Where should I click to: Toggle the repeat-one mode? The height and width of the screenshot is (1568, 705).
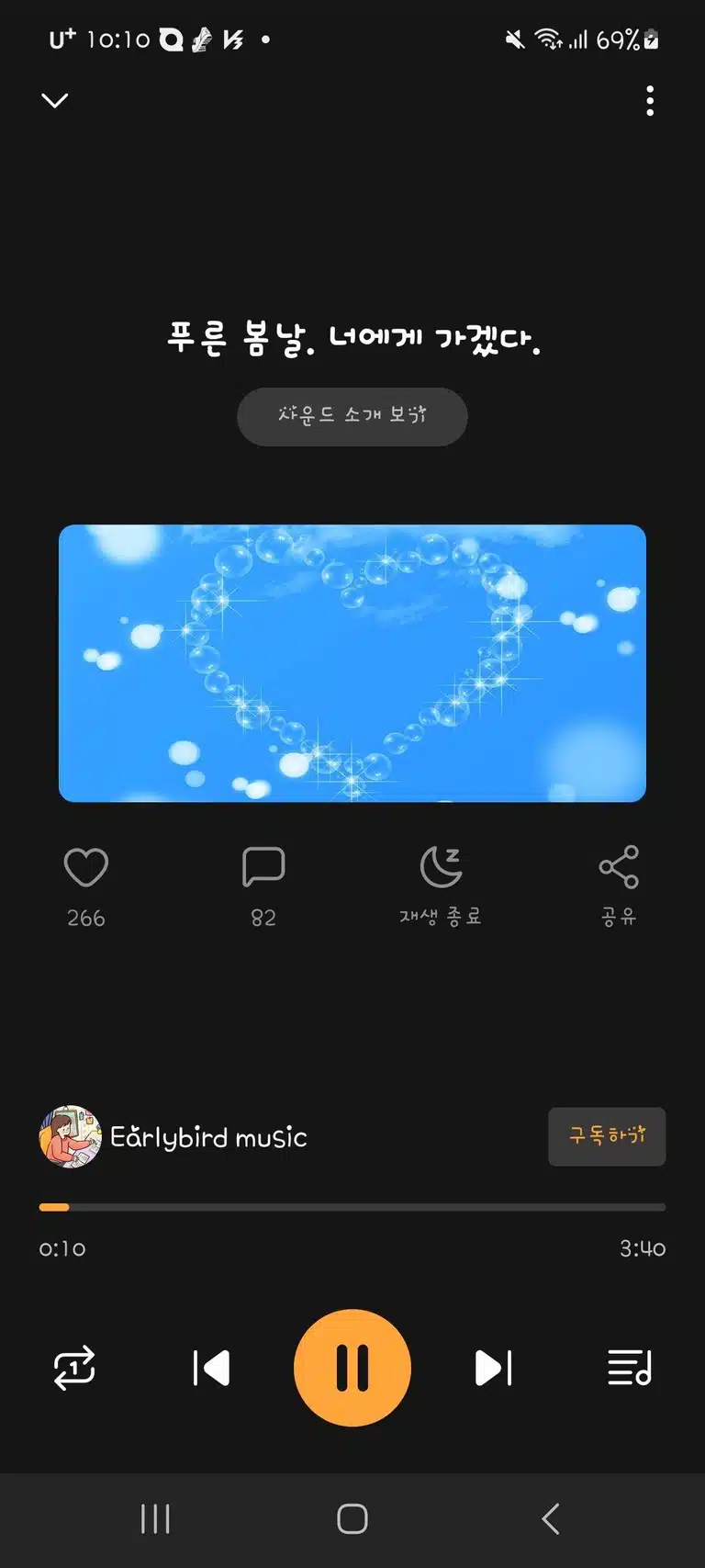click(x=74, y=1368)
